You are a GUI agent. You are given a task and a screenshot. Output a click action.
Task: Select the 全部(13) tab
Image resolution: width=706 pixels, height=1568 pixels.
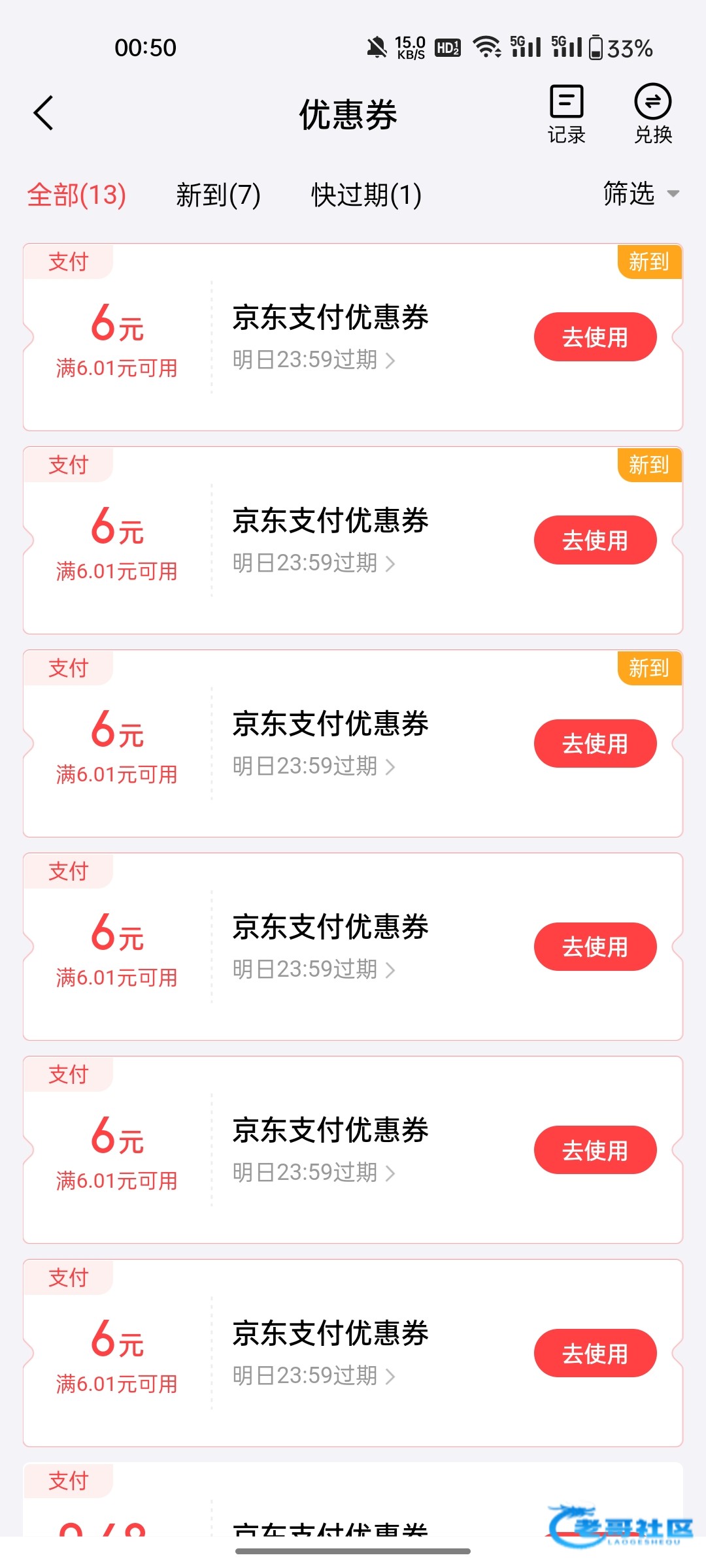[76, 195]
